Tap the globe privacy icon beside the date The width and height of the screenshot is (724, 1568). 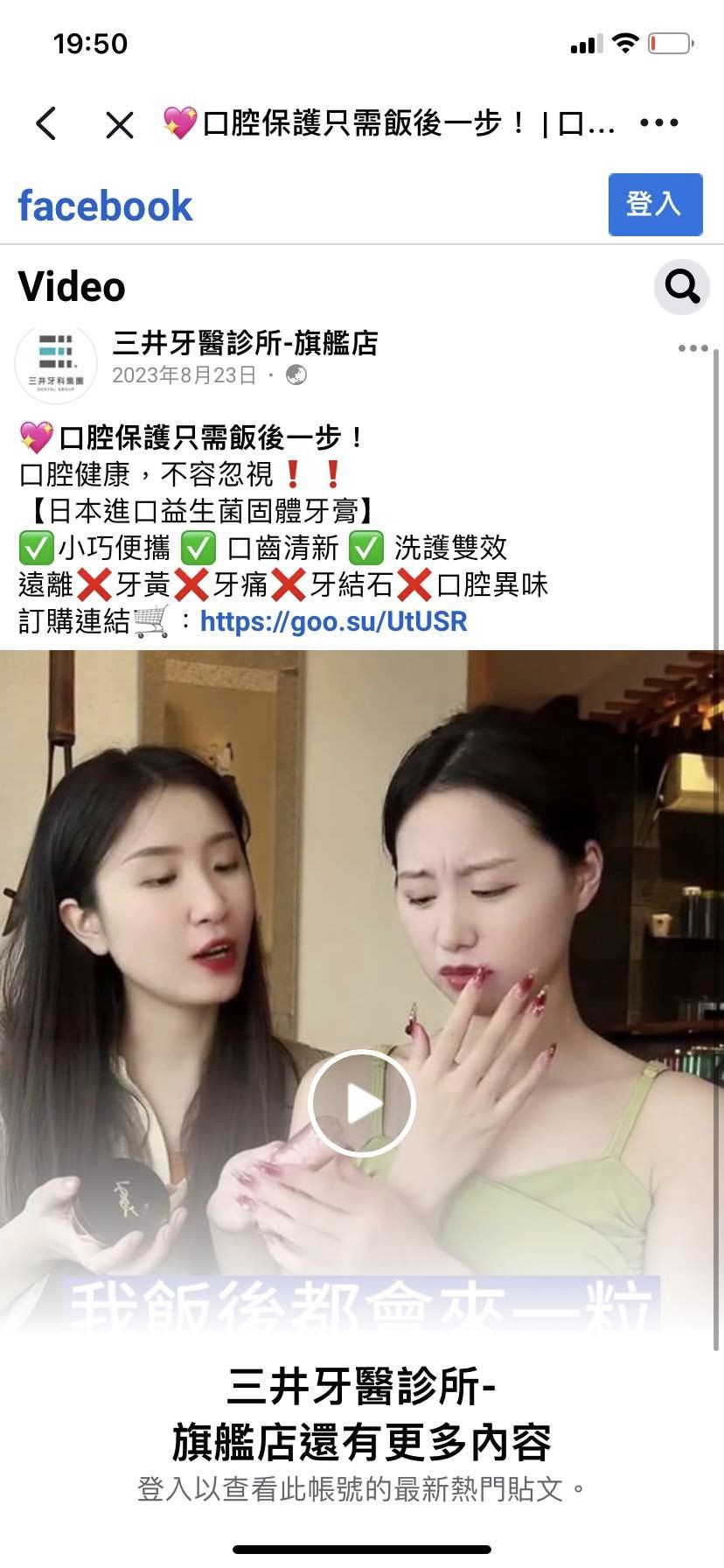297,376
